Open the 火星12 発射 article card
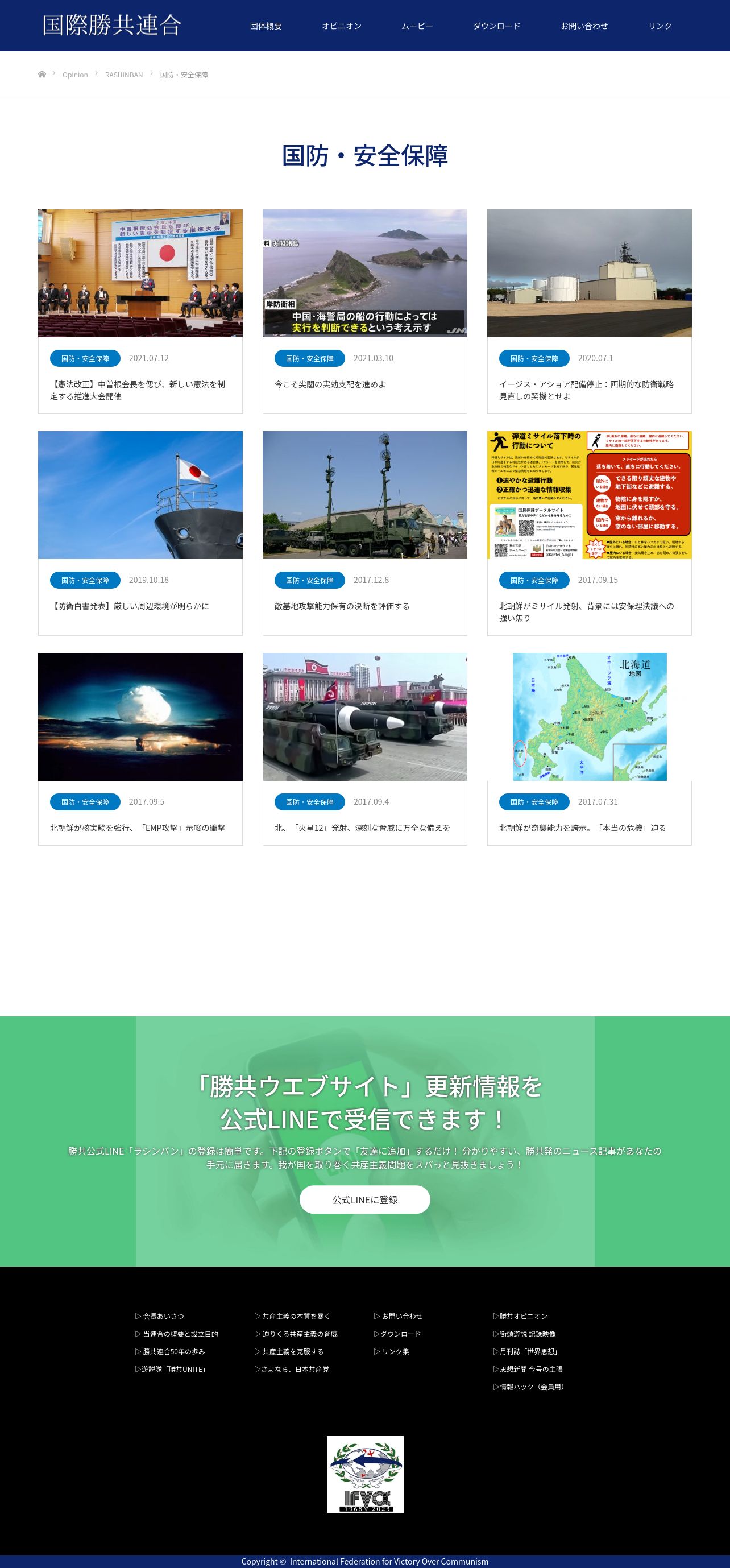Image resolution: width=730 pixels, height=1568 pixels. [365, 748]
